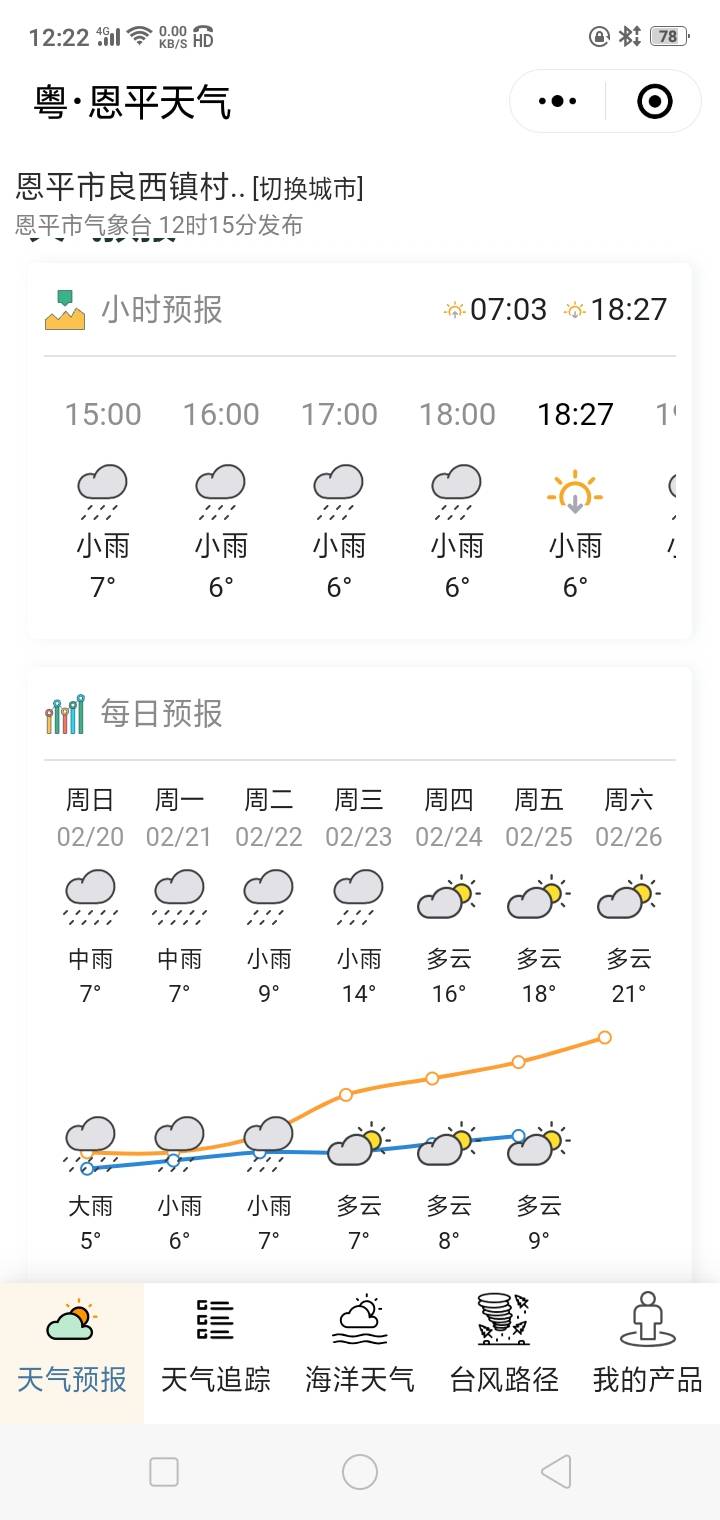Tap the sunrise 07:03 sun icon

click(x=455, y=310)
